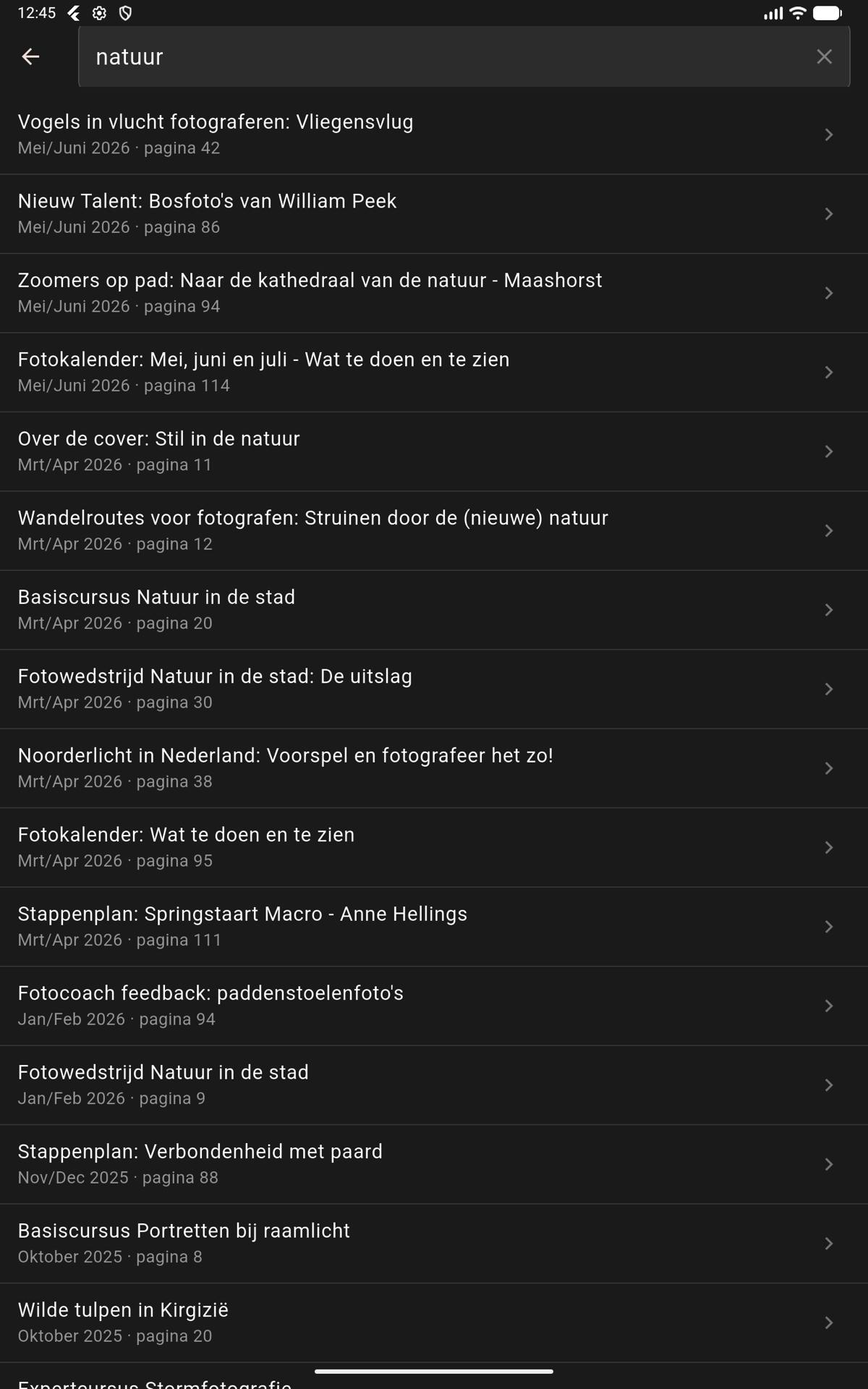The width and height of the screenshot is (868, 1389).
Task: Open 'Wandelroutes voor fotografen' result
Action: click(434, 531)
